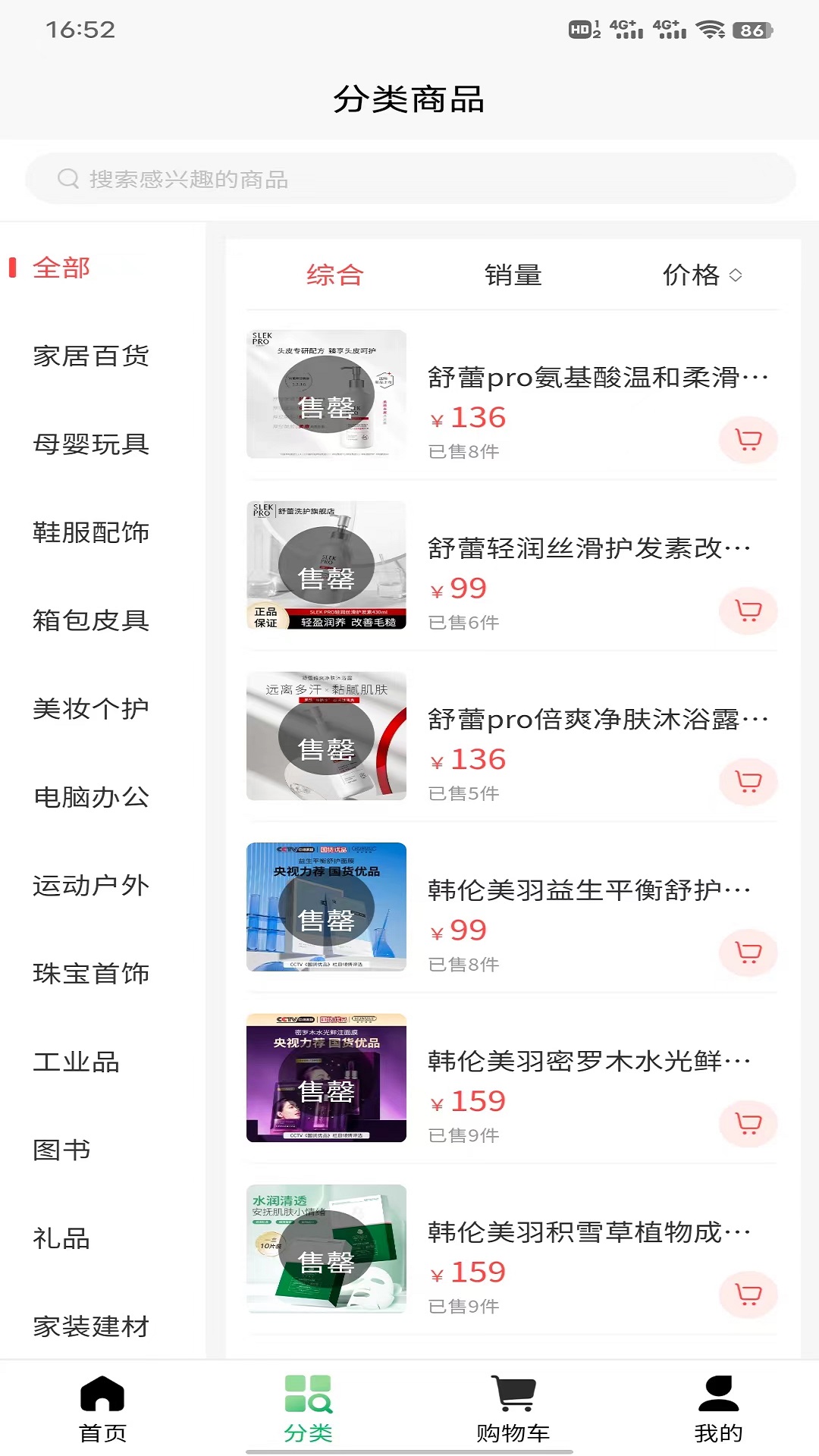Open the 母婴玩具 category
Screen dimensions: 819x1456
91,444
